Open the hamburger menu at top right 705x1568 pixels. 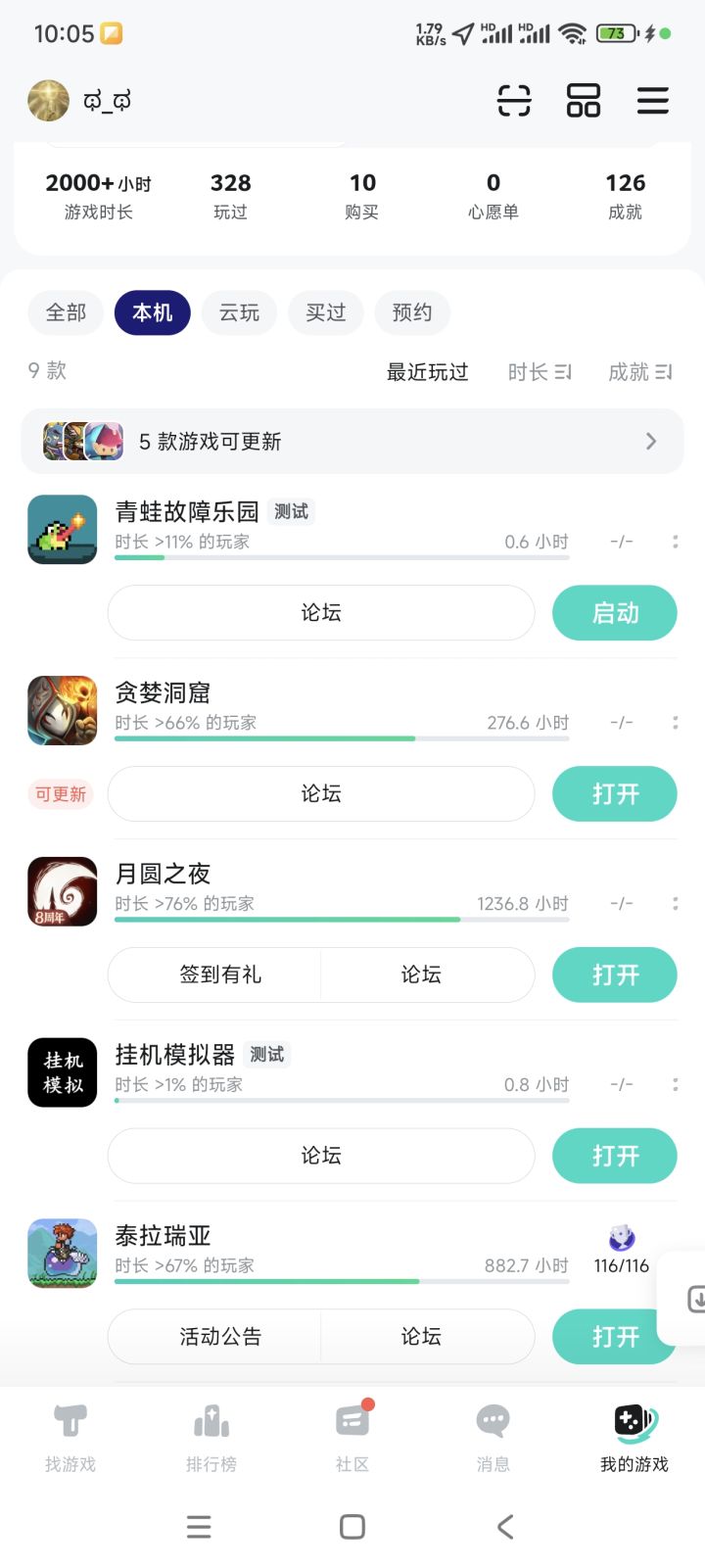click(x=652, y=101)
